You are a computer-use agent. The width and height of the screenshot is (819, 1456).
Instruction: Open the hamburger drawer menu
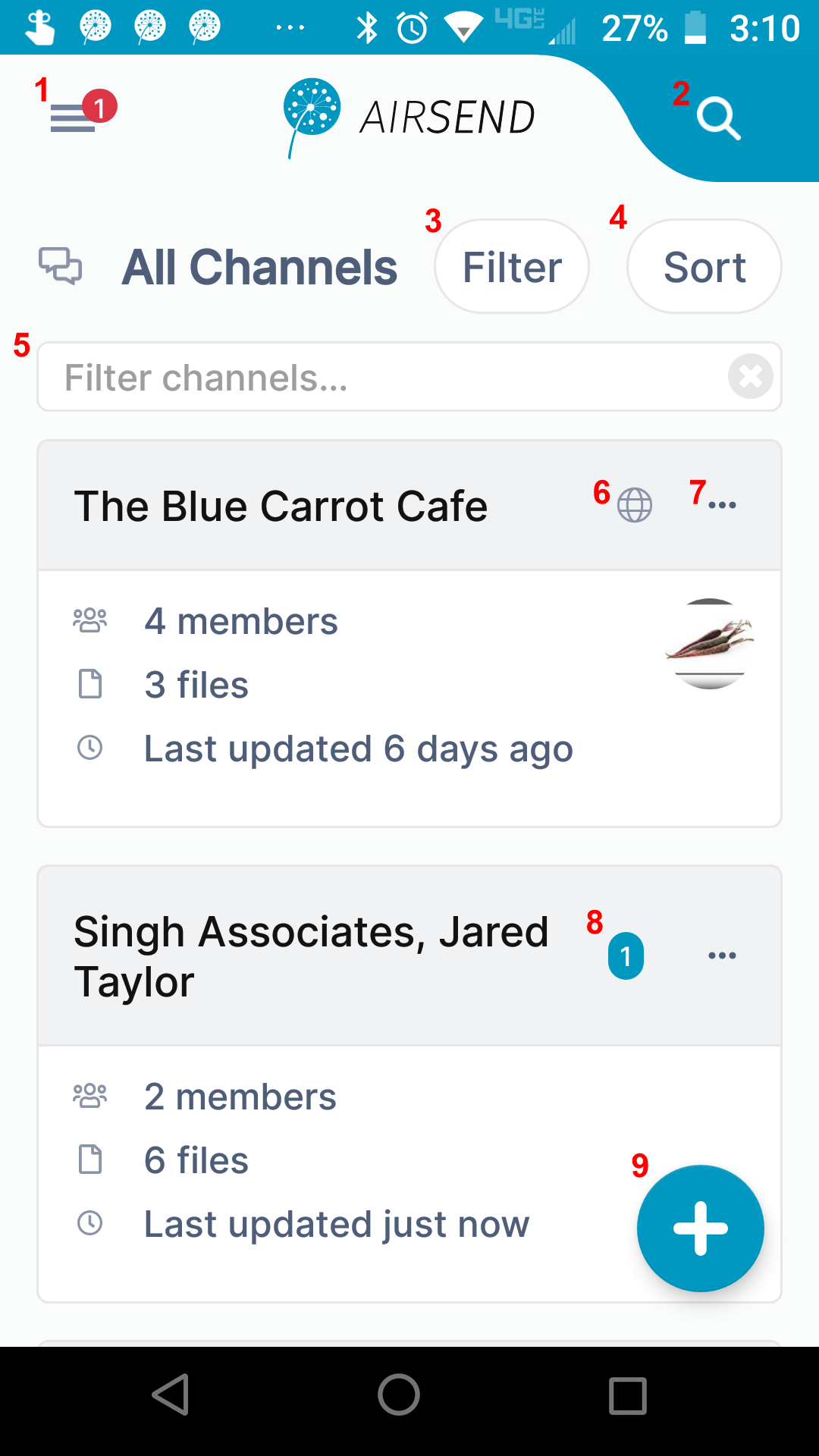click(x=73, y=118)
